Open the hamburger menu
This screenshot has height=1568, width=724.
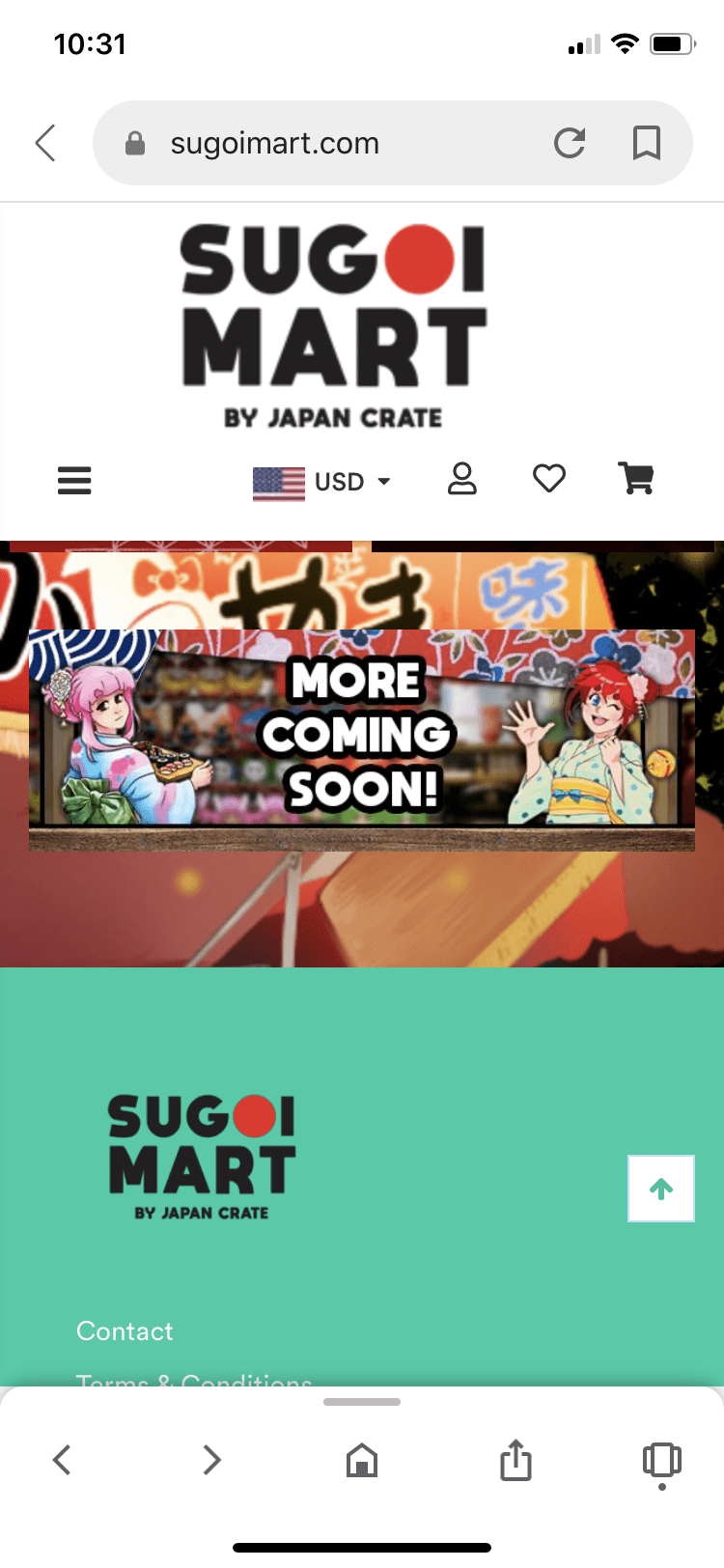[74, 480]
